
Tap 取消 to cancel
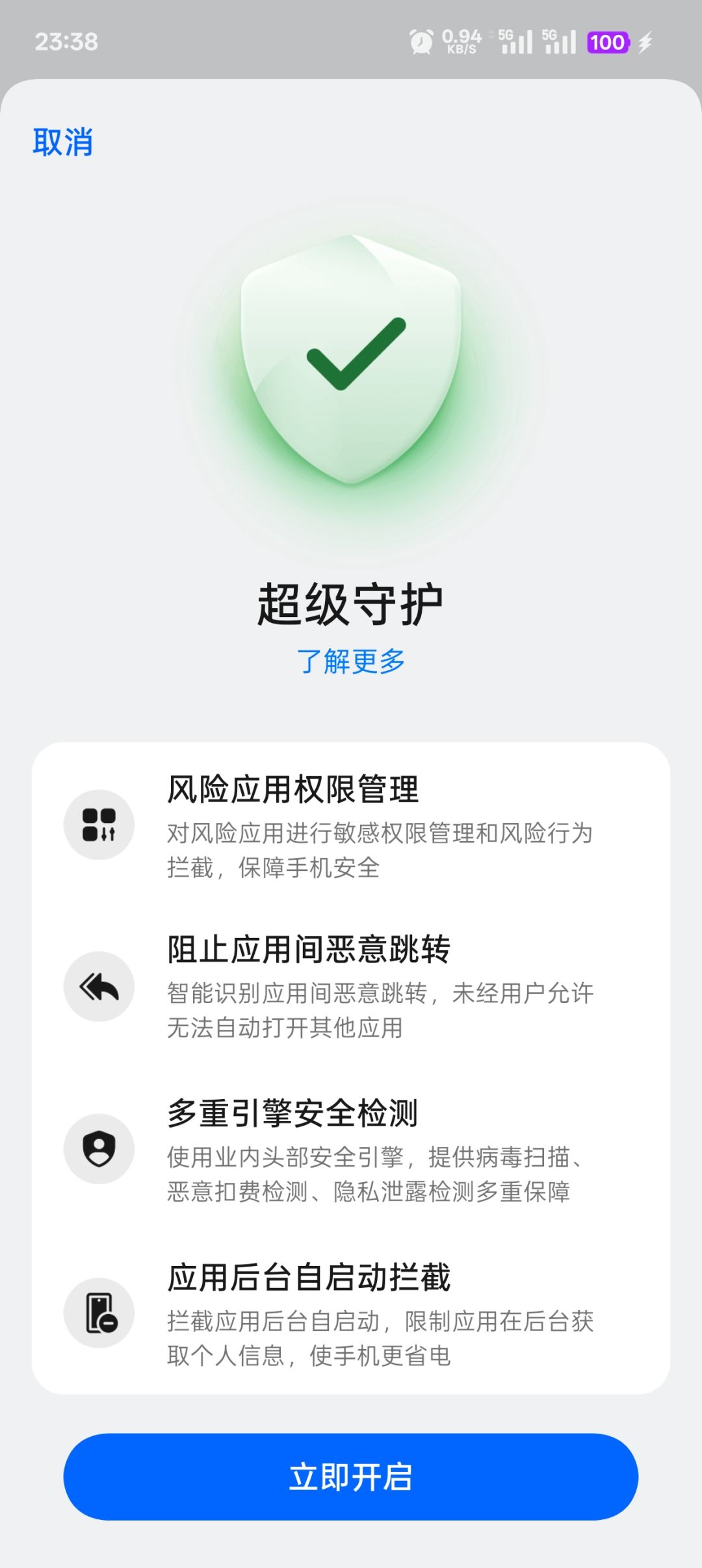63,142
